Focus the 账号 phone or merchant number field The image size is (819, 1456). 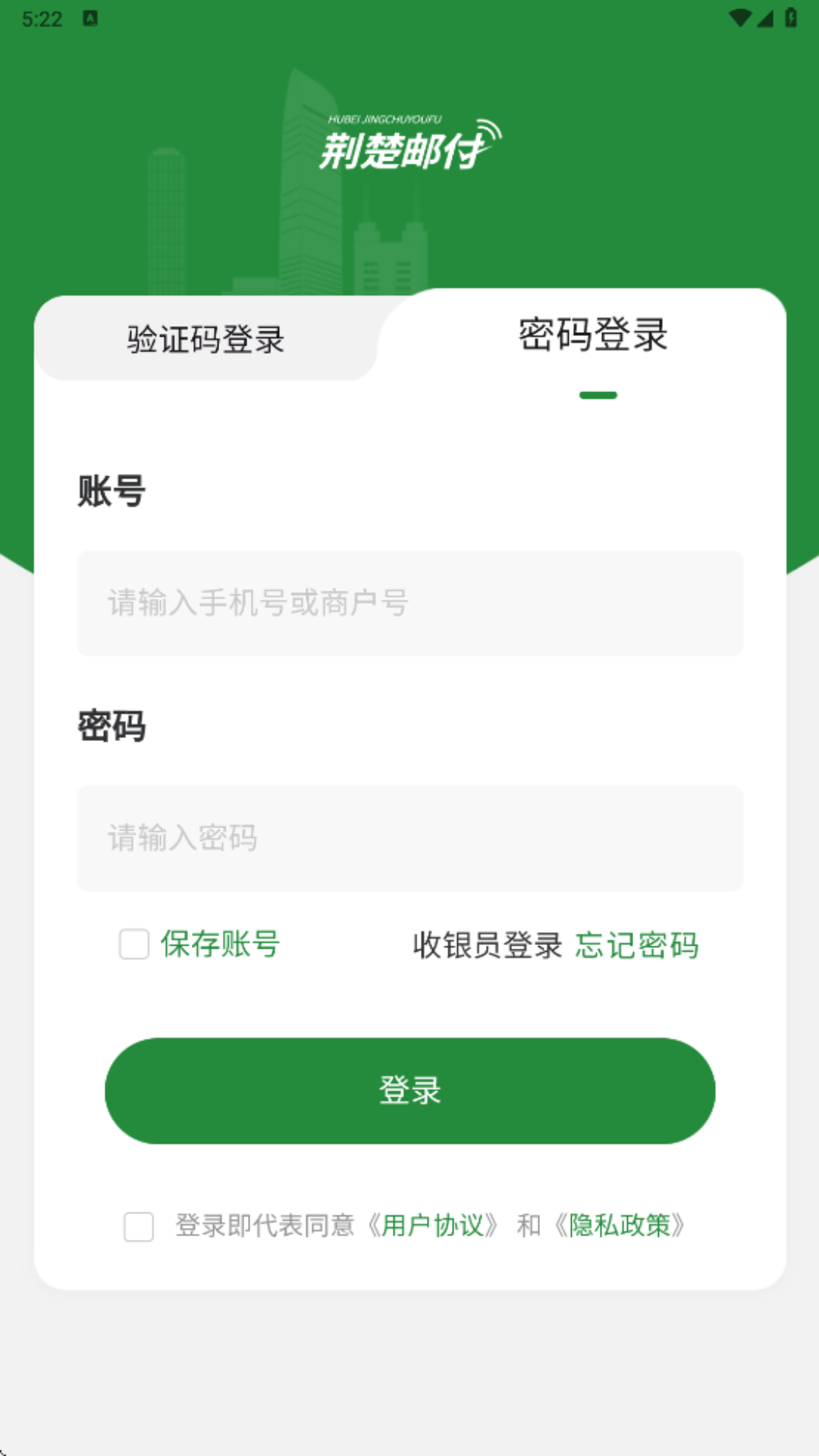point(409,603)
